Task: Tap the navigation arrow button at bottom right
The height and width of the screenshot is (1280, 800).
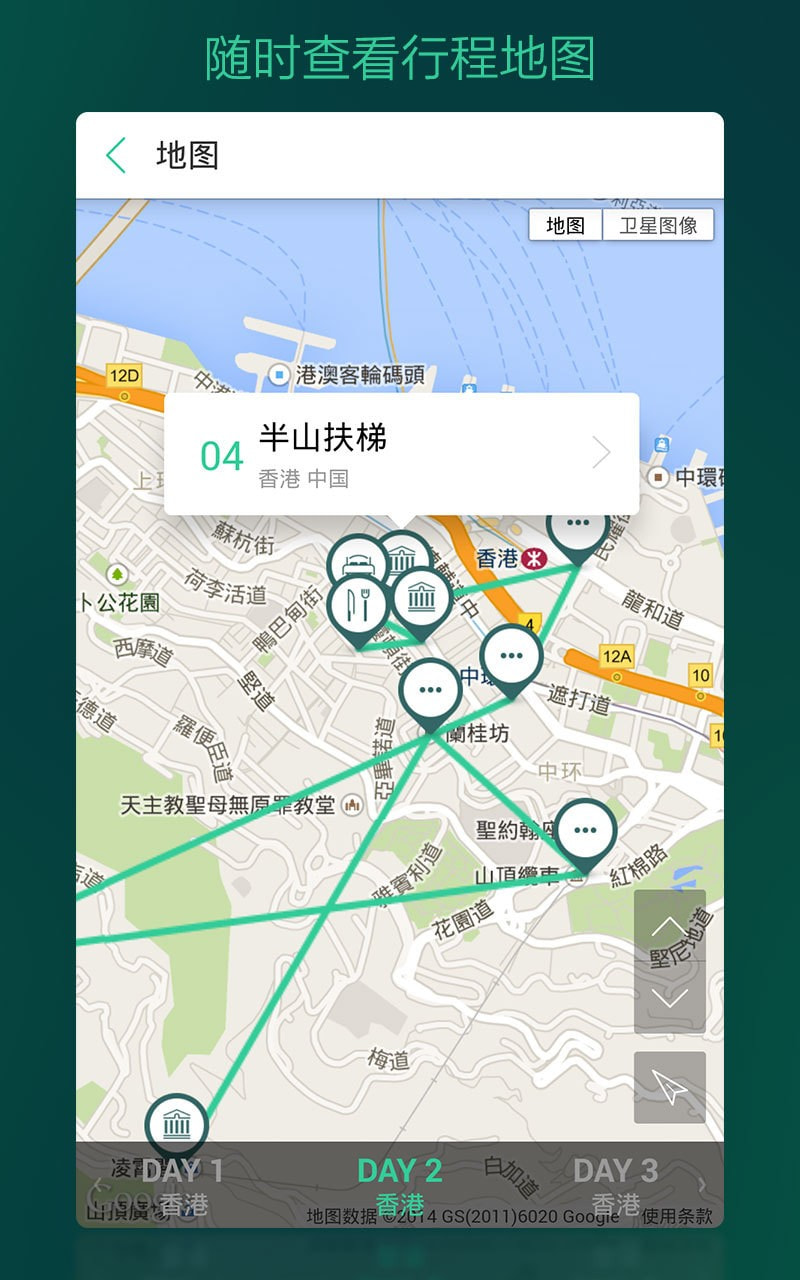Action: click(670, 1086)
